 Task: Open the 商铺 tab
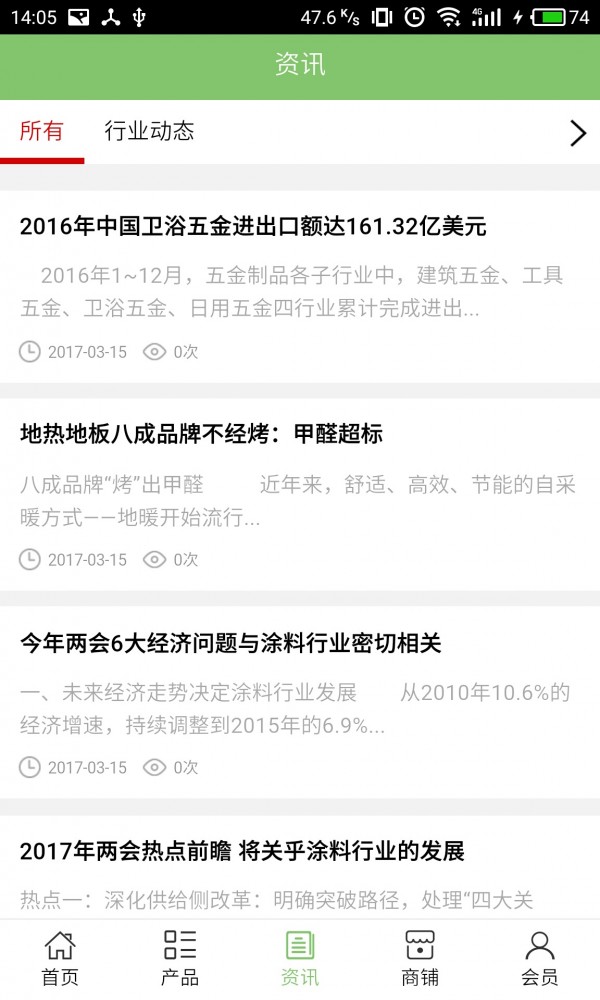(420, 958)
